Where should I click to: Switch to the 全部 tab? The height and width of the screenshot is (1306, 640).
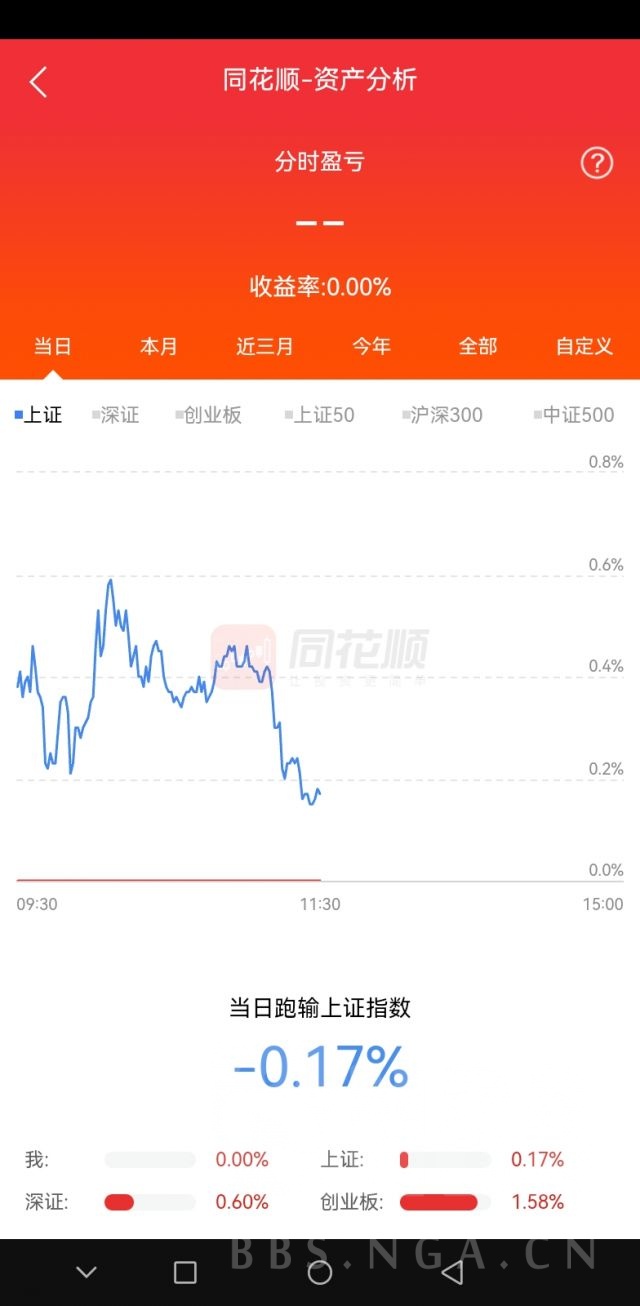click(478, 346)
